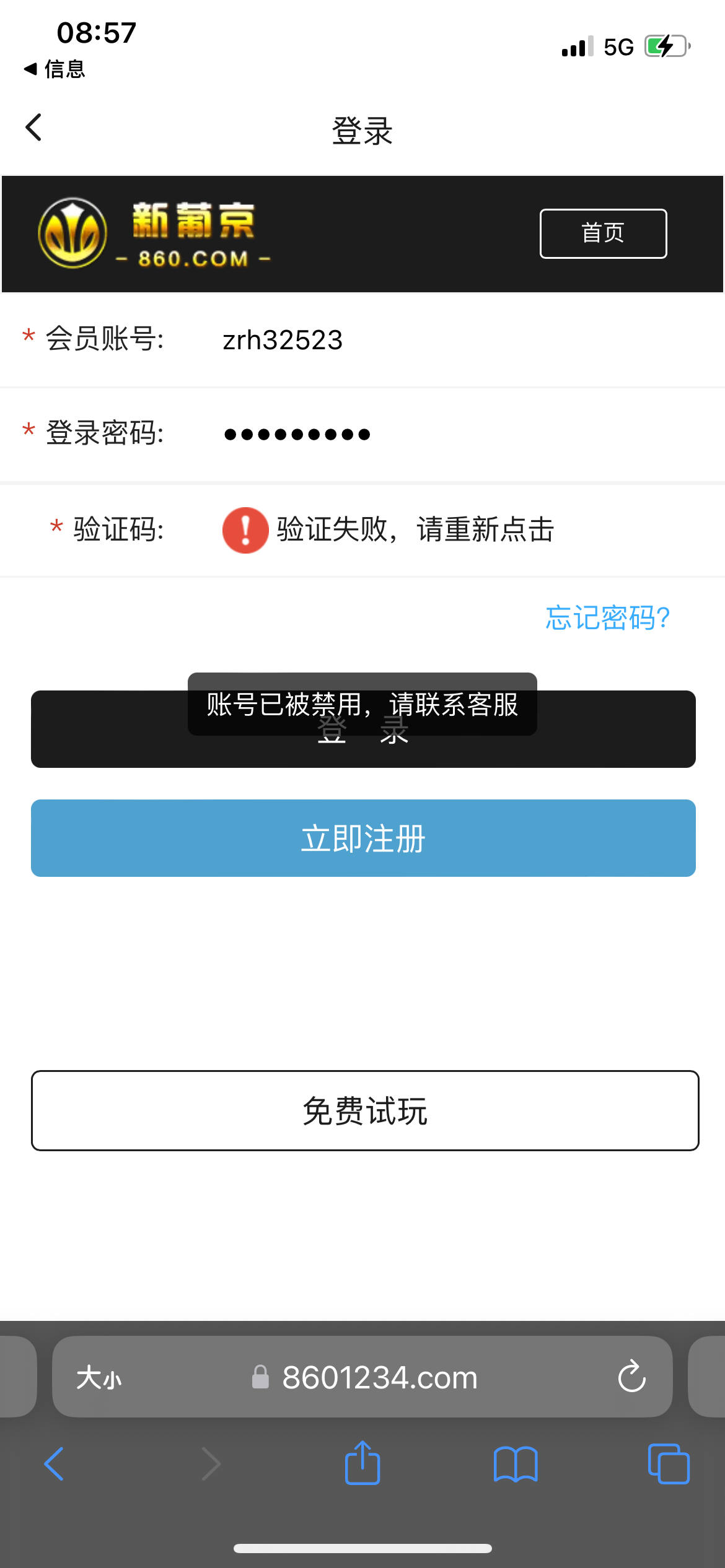Open Safari bookmarks
The height and width of the screenshot is (1568, 725).
coord(516,1465)
